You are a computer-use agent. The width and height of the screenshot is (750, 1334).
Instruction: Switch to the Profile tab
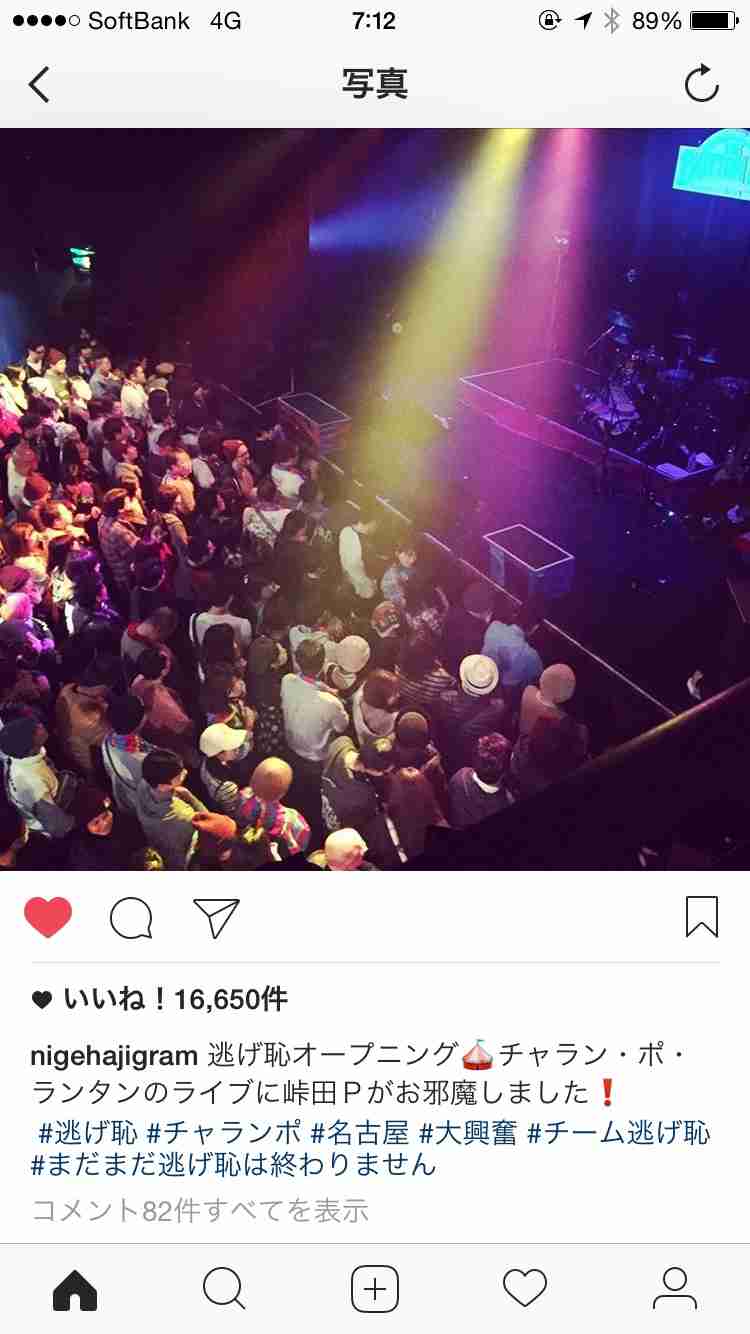(x=675, y=1289)
